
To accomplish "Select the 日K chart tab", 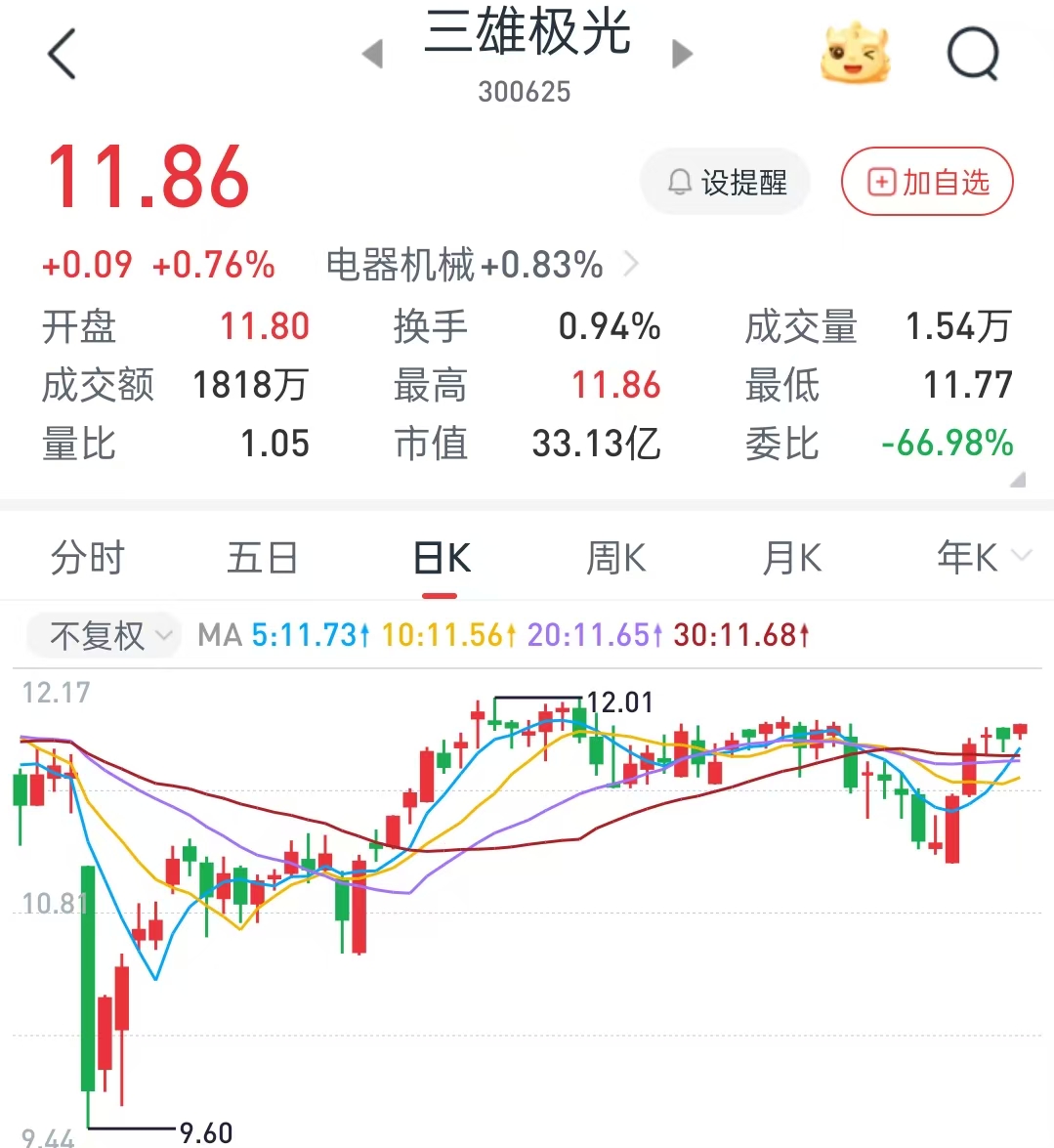I will pos(441,559).
